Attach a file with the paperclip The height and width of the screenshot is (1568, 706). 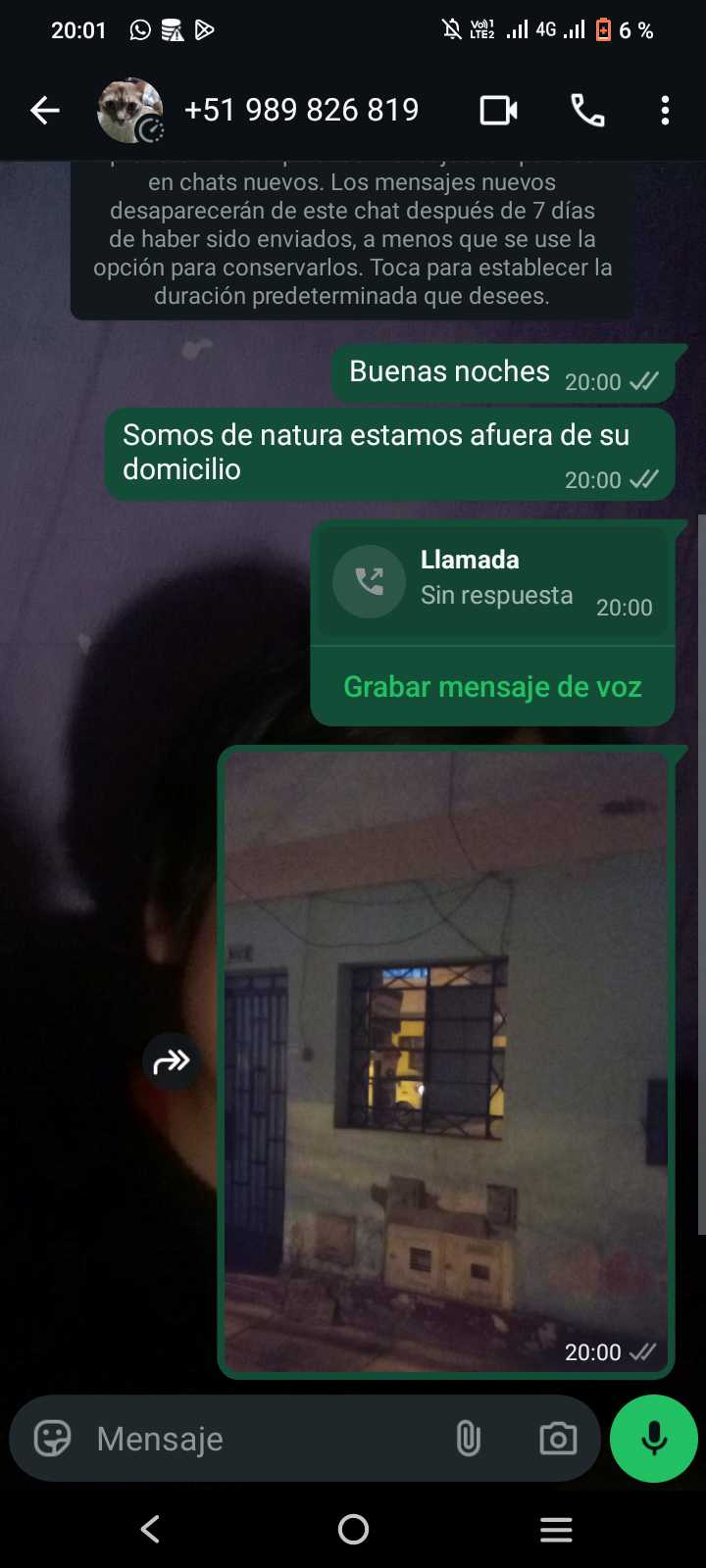pyautogui.click(x=468, y=1439)
